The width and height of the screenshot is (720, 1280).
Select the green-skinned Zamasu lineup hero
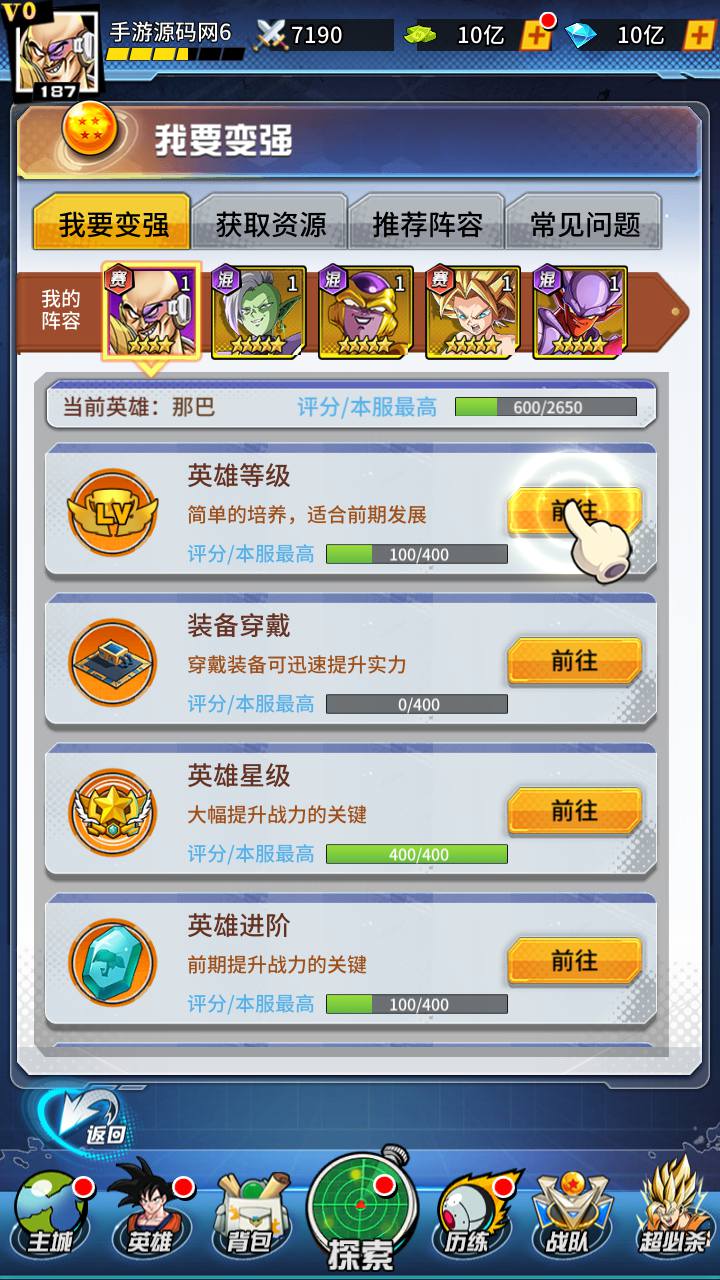point(258,312)
